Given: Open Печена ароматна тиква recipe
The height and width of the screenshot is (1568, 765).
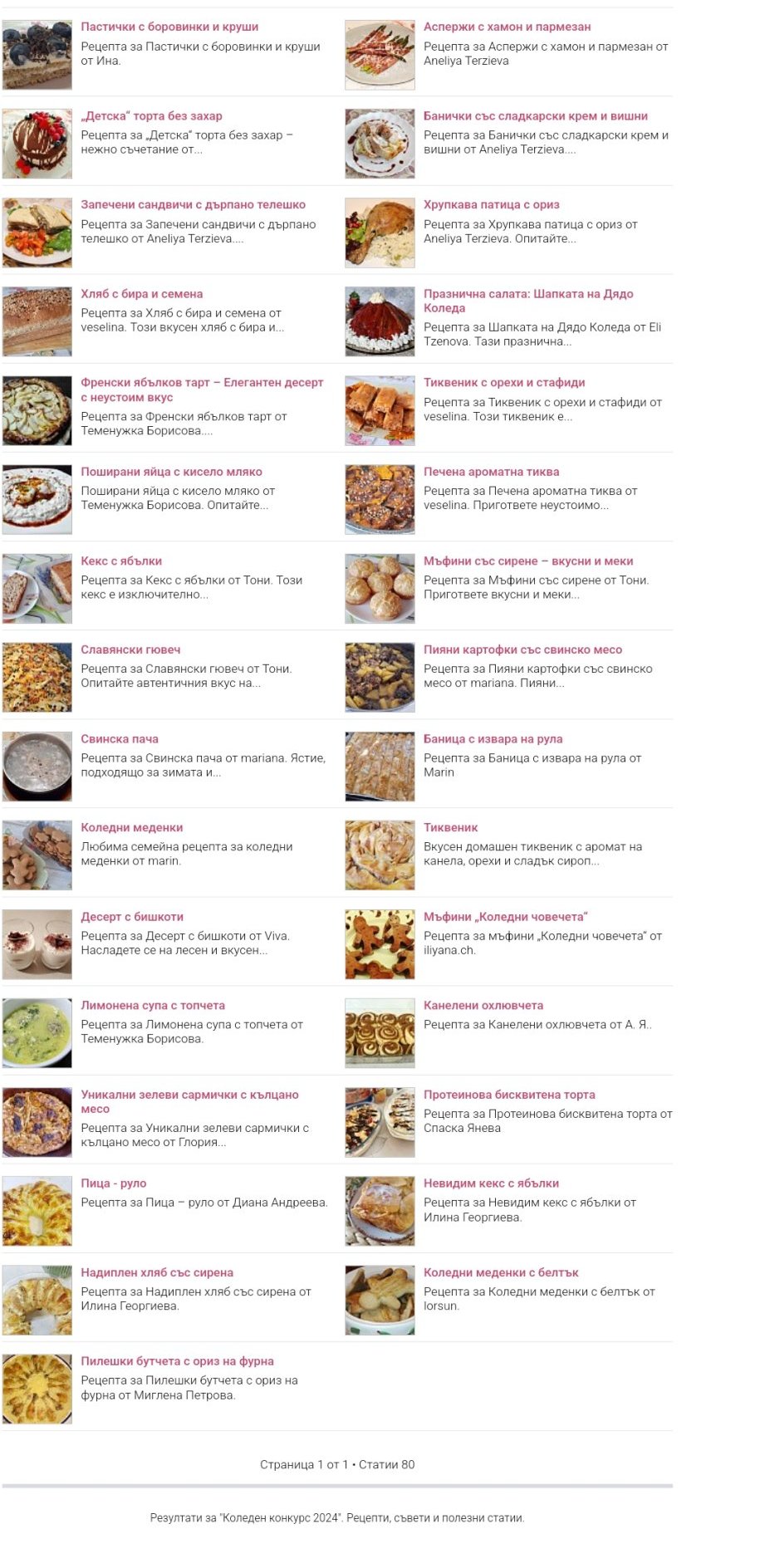Looking at the screenshot, I should coord(491,472).
